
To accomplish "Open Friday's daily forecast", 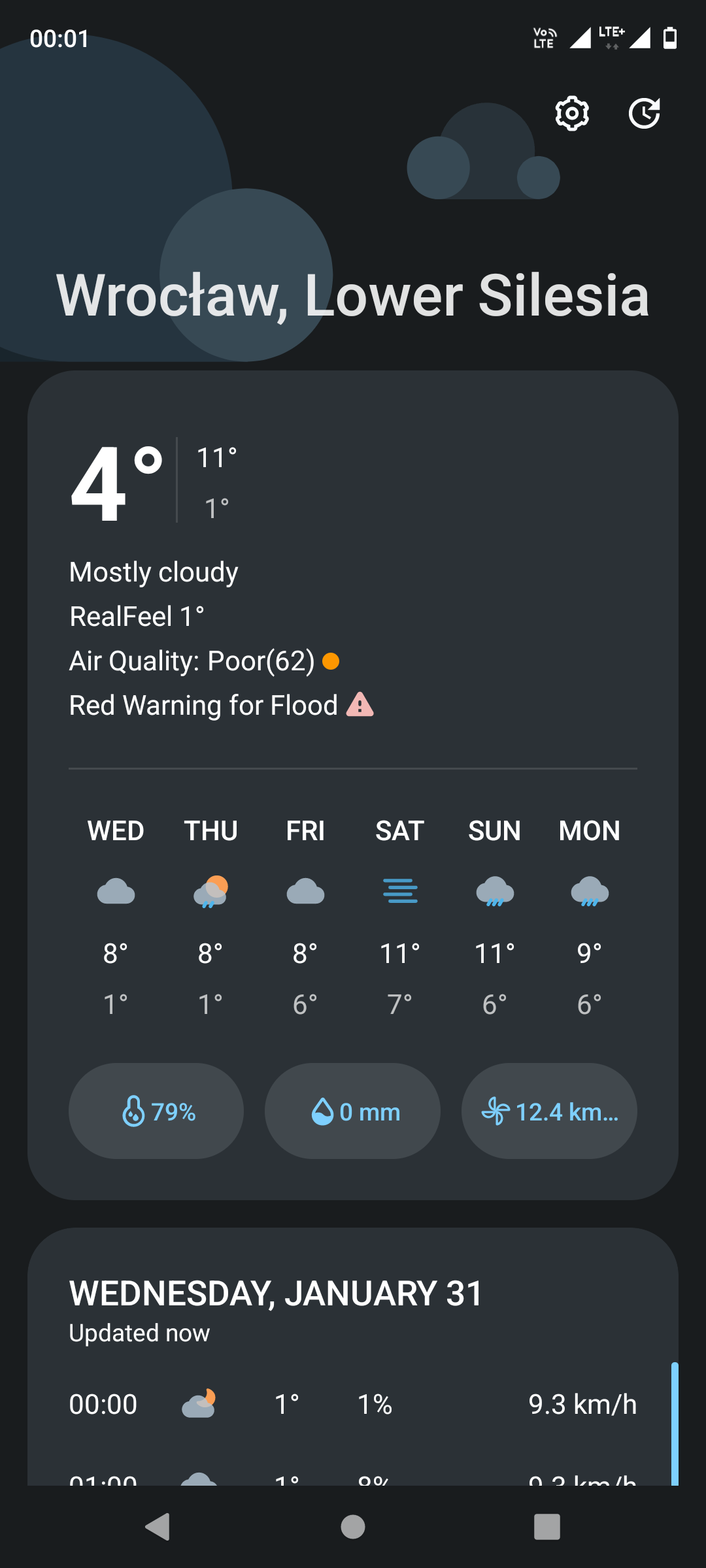I will [305, 915].
